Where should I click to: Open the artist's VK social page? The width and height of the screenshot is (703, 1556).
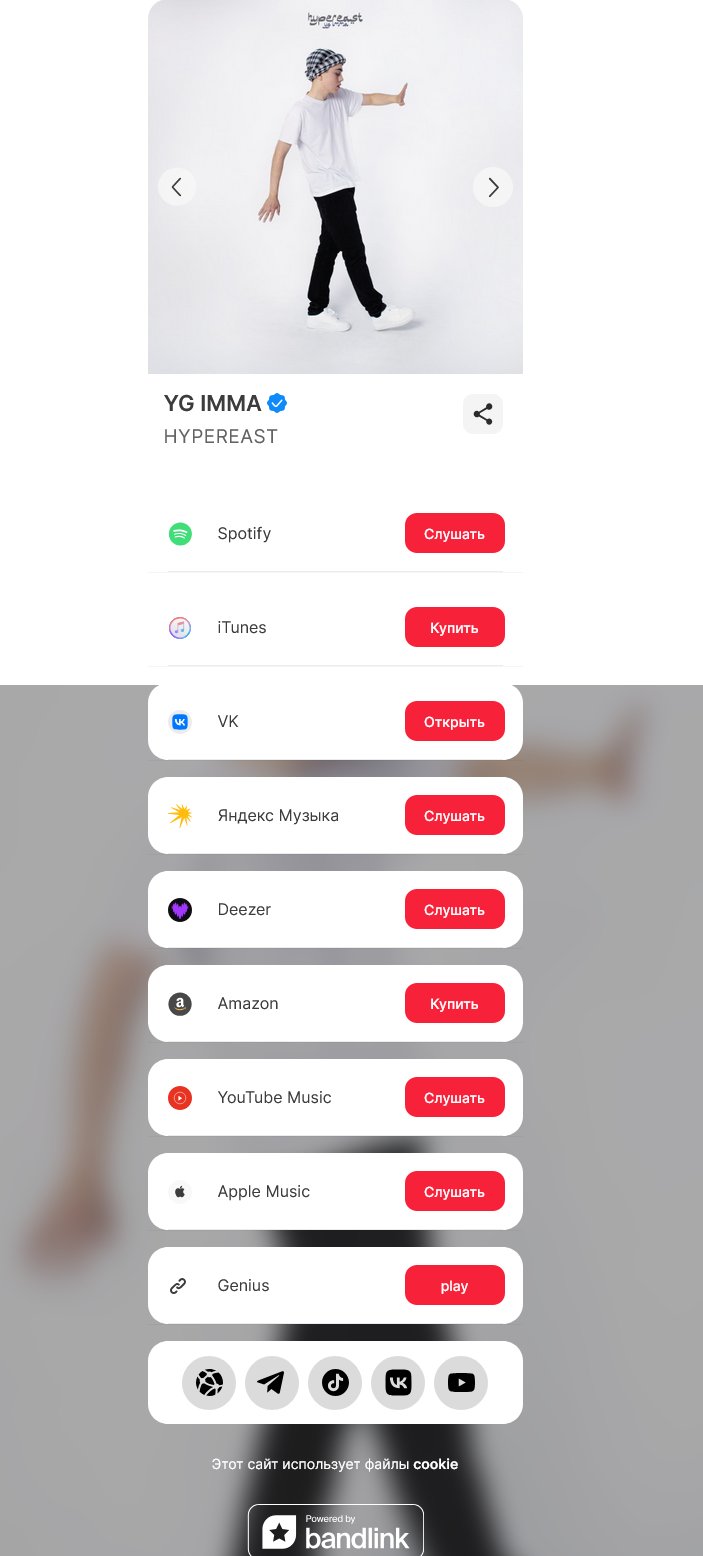[x=398, y=1383]
